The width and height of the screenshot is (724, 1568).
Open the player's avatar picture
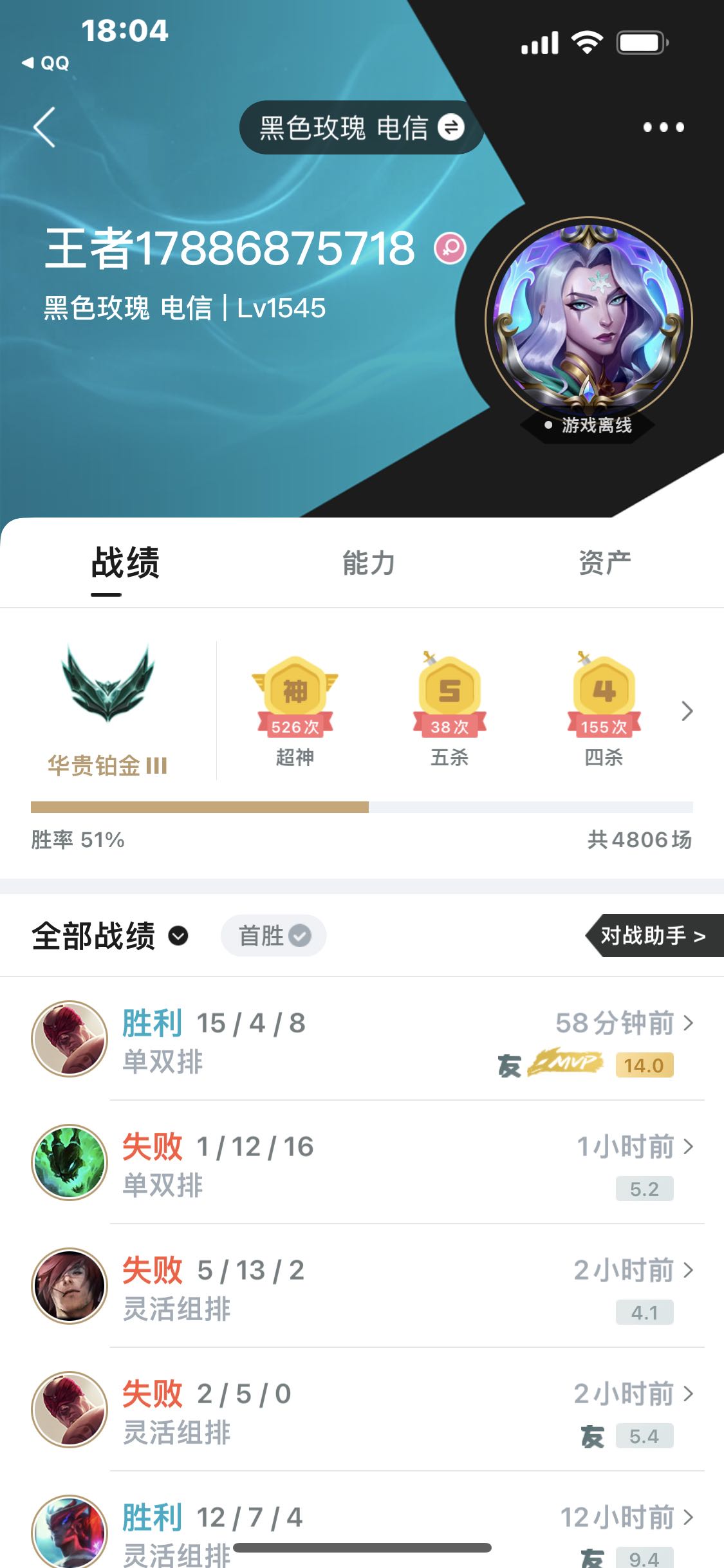click(x=588, y=321)
